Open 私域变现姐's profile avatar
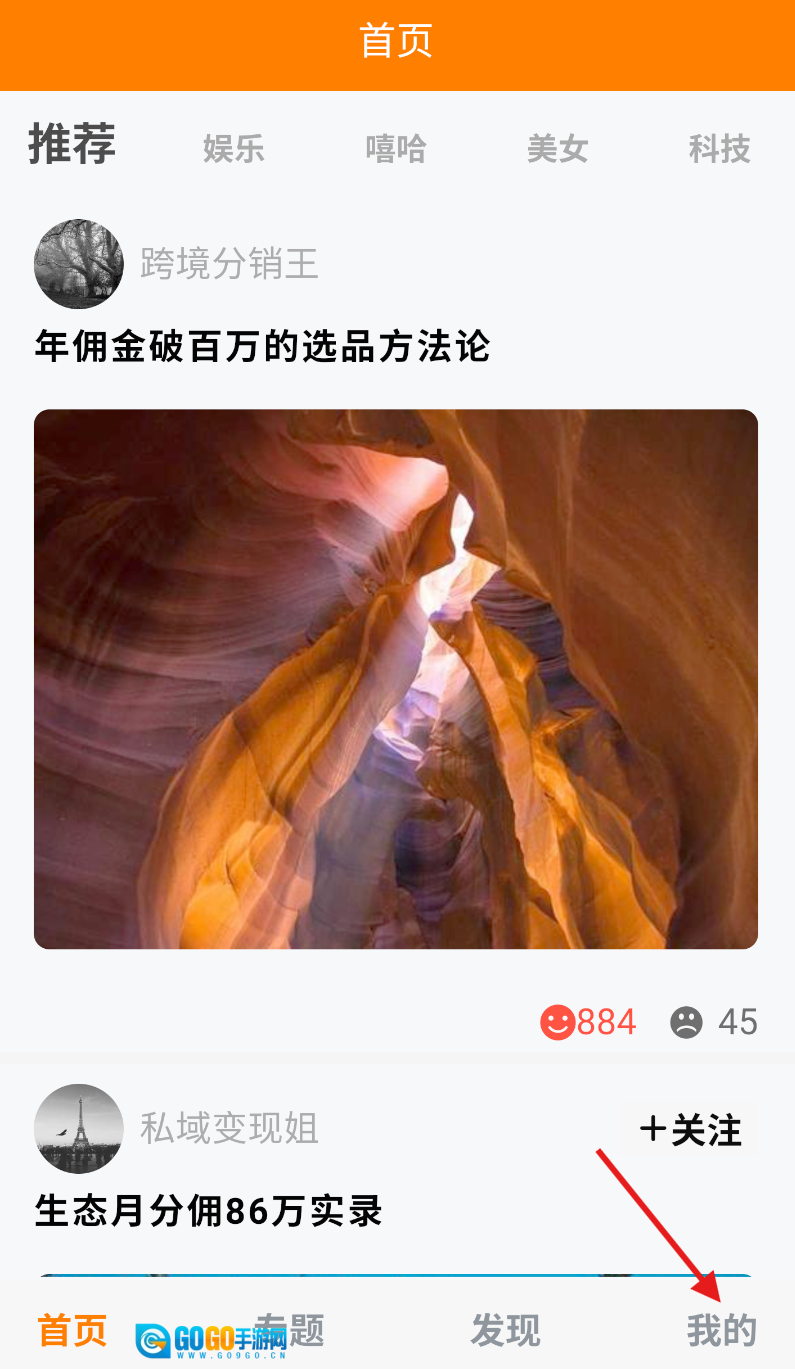Viewport: 795px width, 1369px height. 79,1129
